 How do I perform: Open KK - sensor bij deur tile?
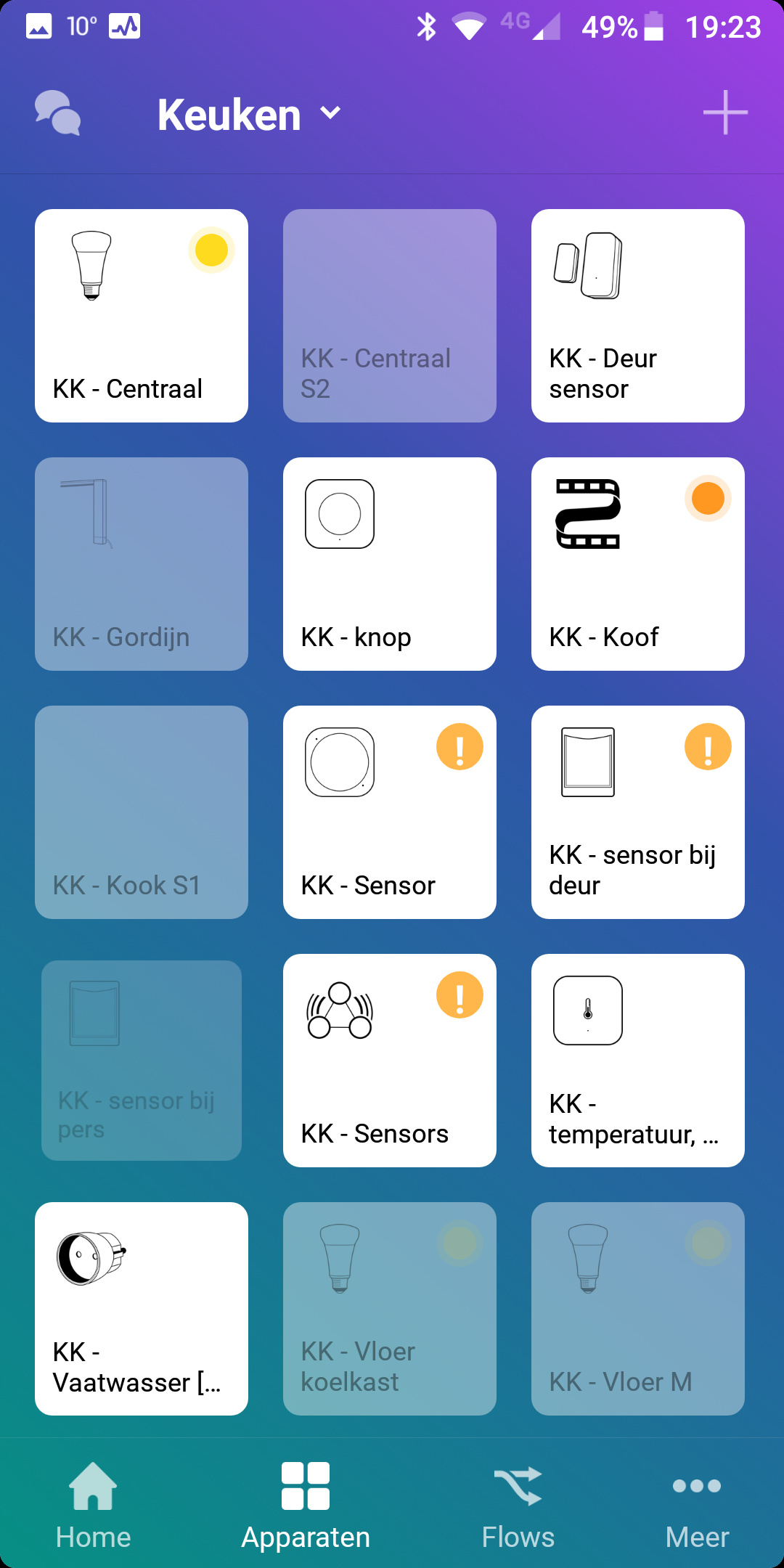(638, 812)
